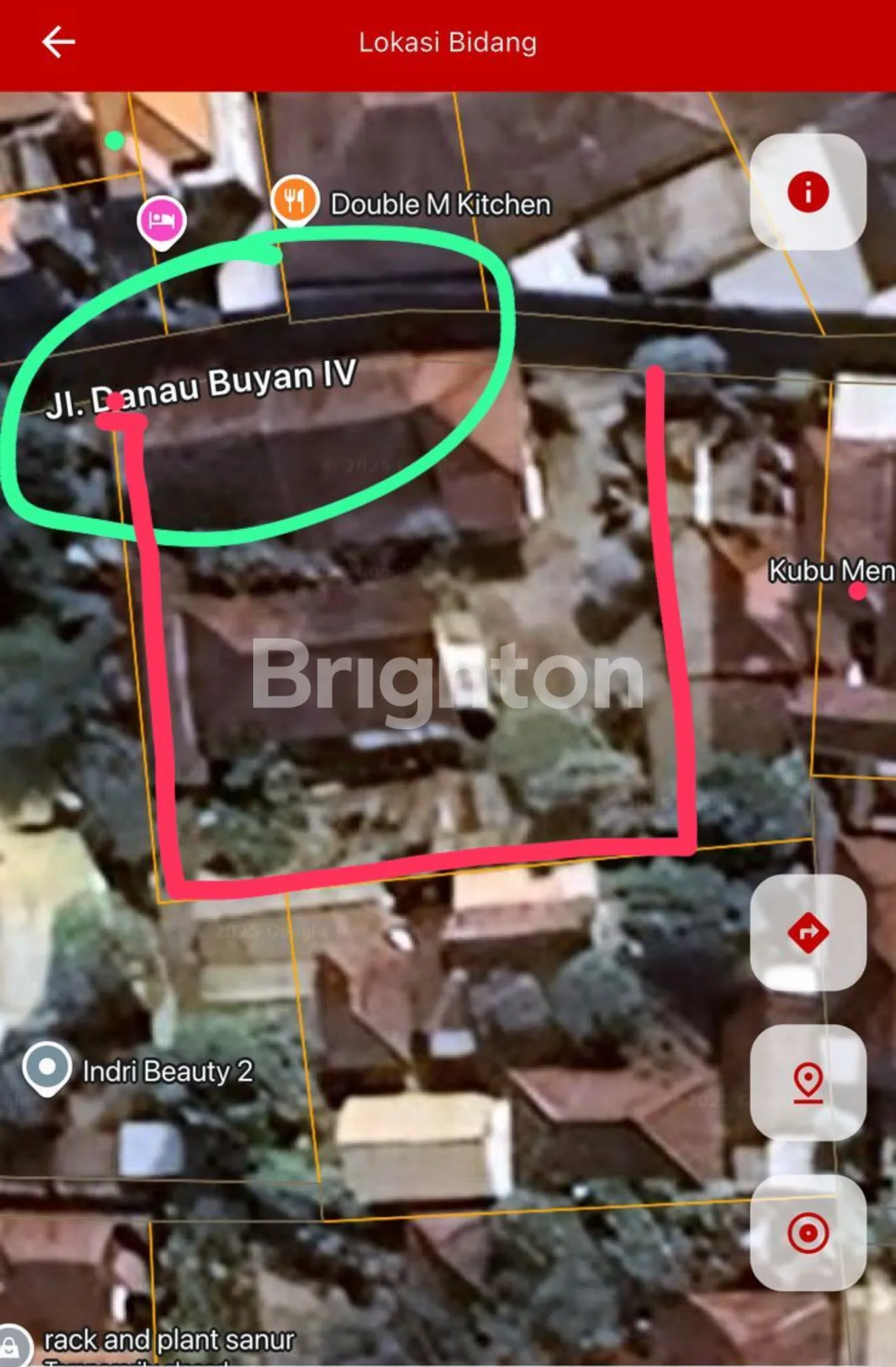The image size is (896, 1367).
Task: Tap the location pin button
Action: 808,1082
